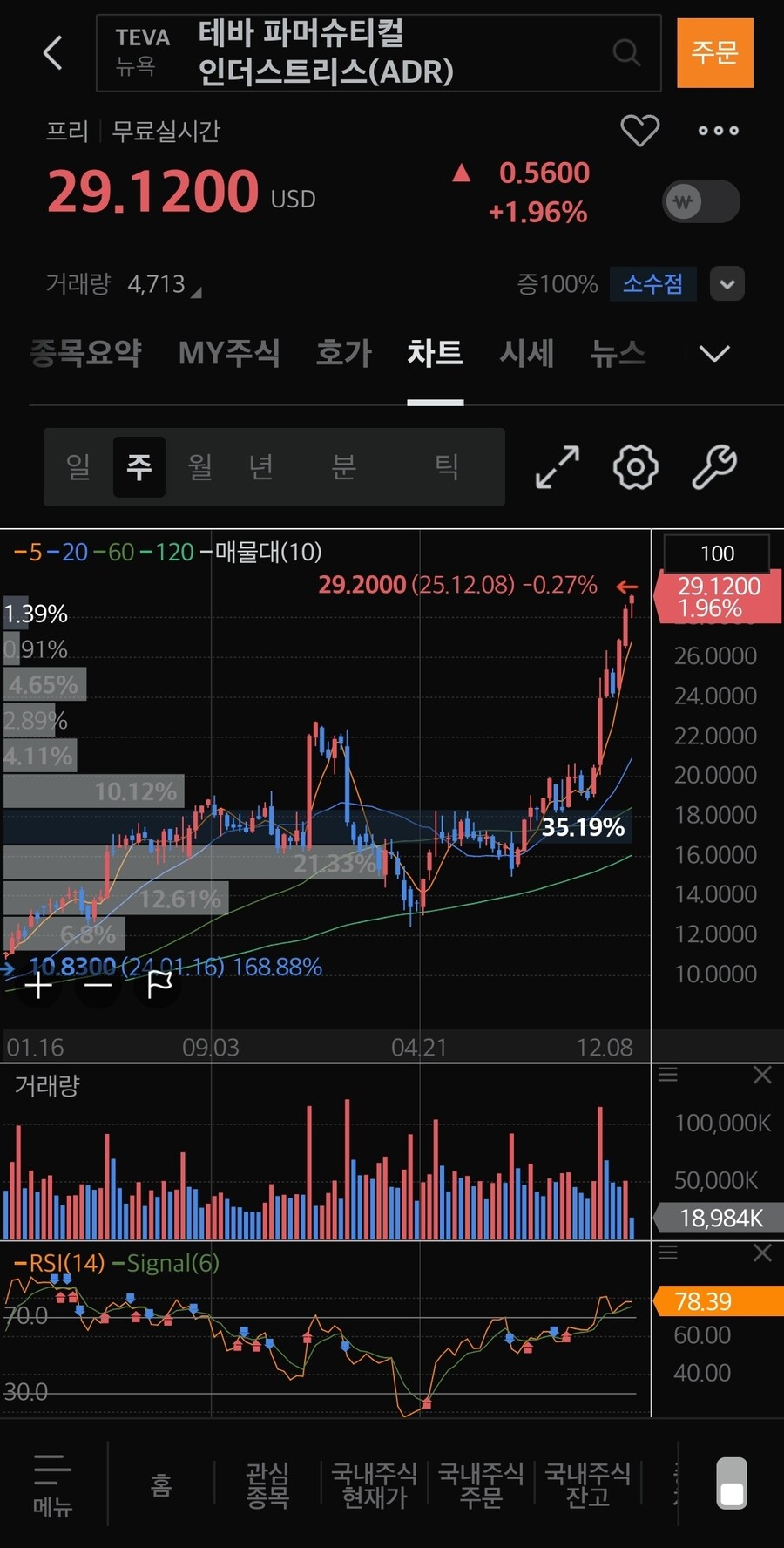Click the back arrow at top left

pyautogui.click(x=52, y=52)
